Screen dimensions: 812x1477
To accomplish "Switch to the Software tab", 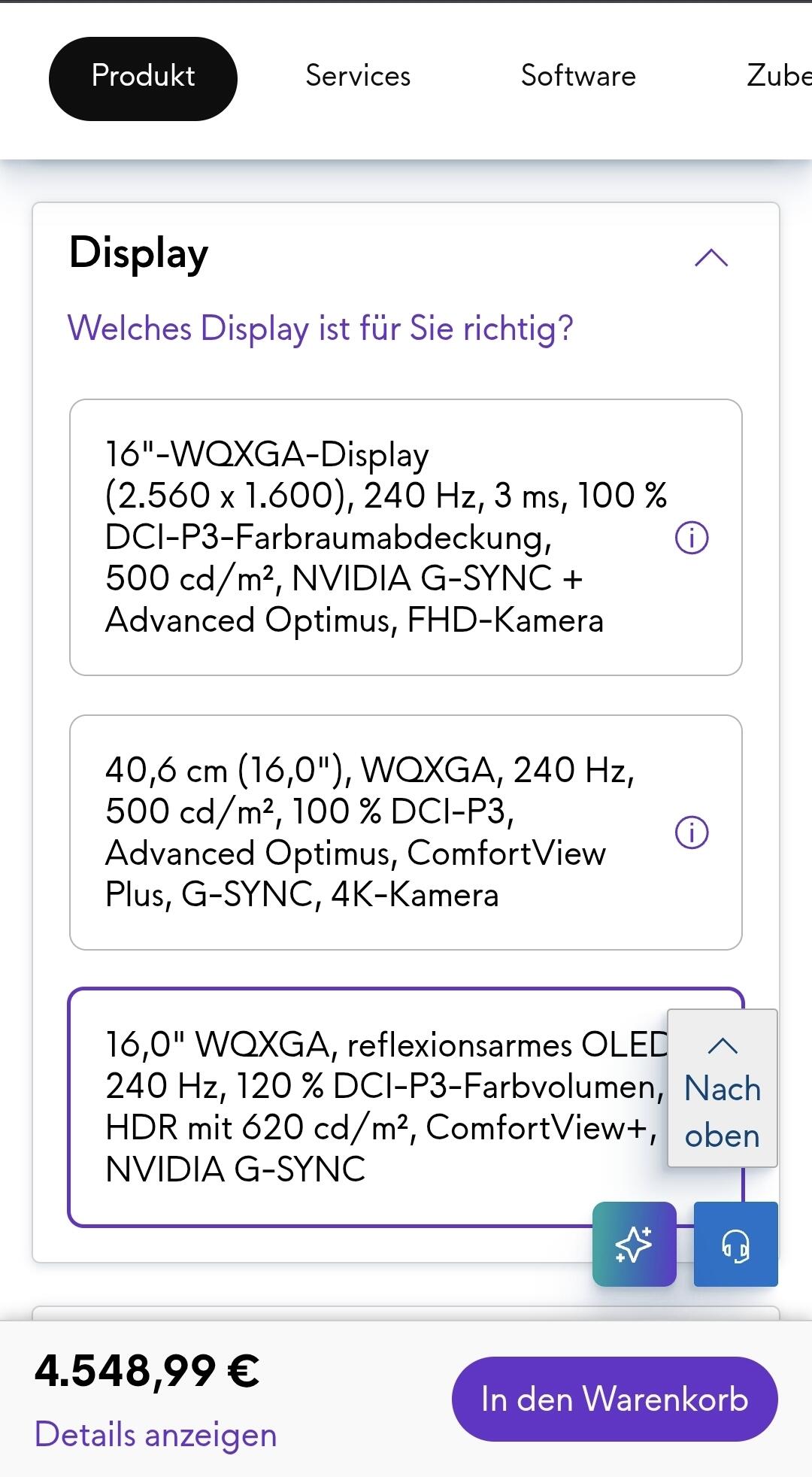I will coord(578,76).
